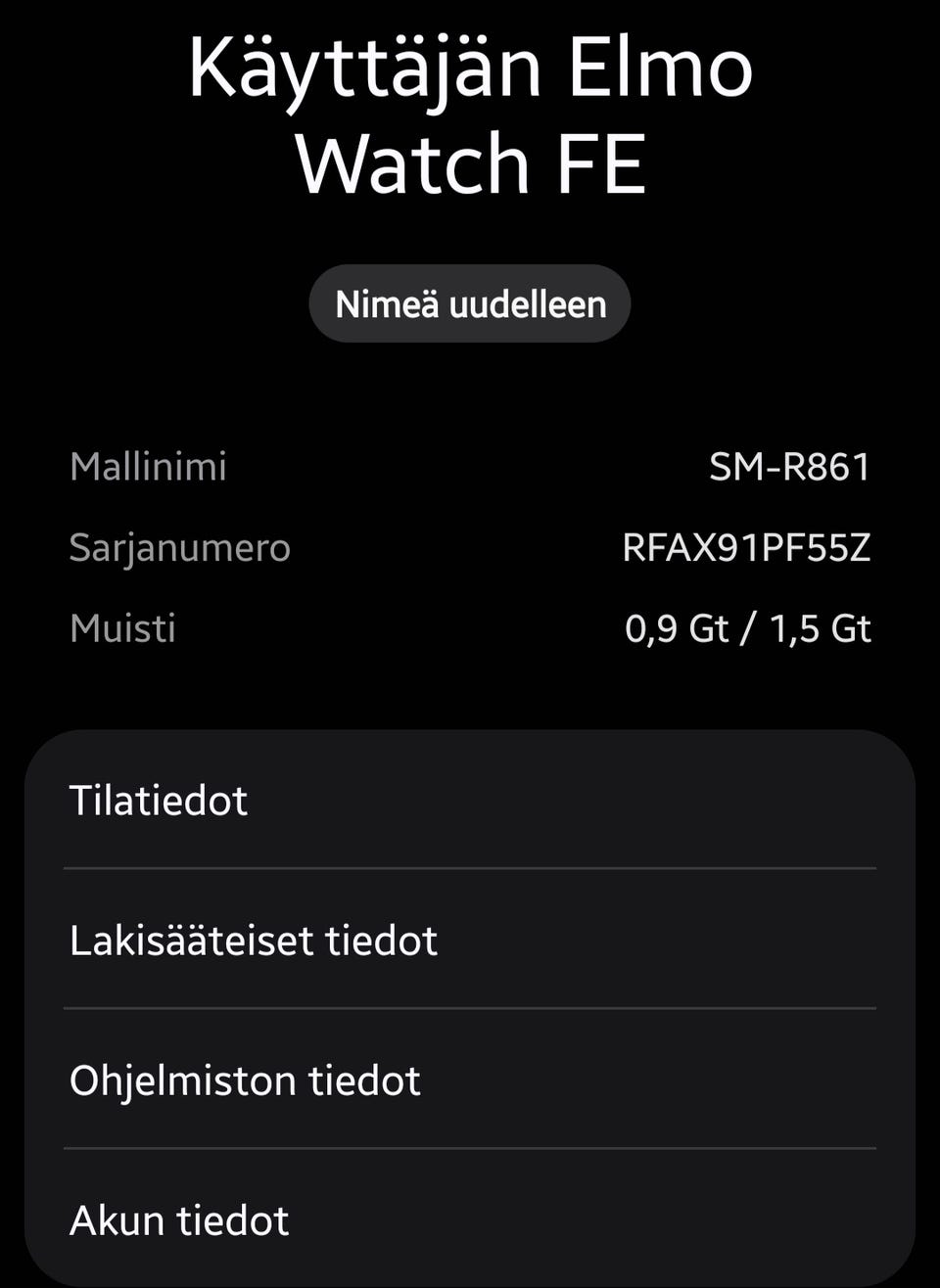Tap the Nimeä uudelleen rename button

tap(470, 304)
